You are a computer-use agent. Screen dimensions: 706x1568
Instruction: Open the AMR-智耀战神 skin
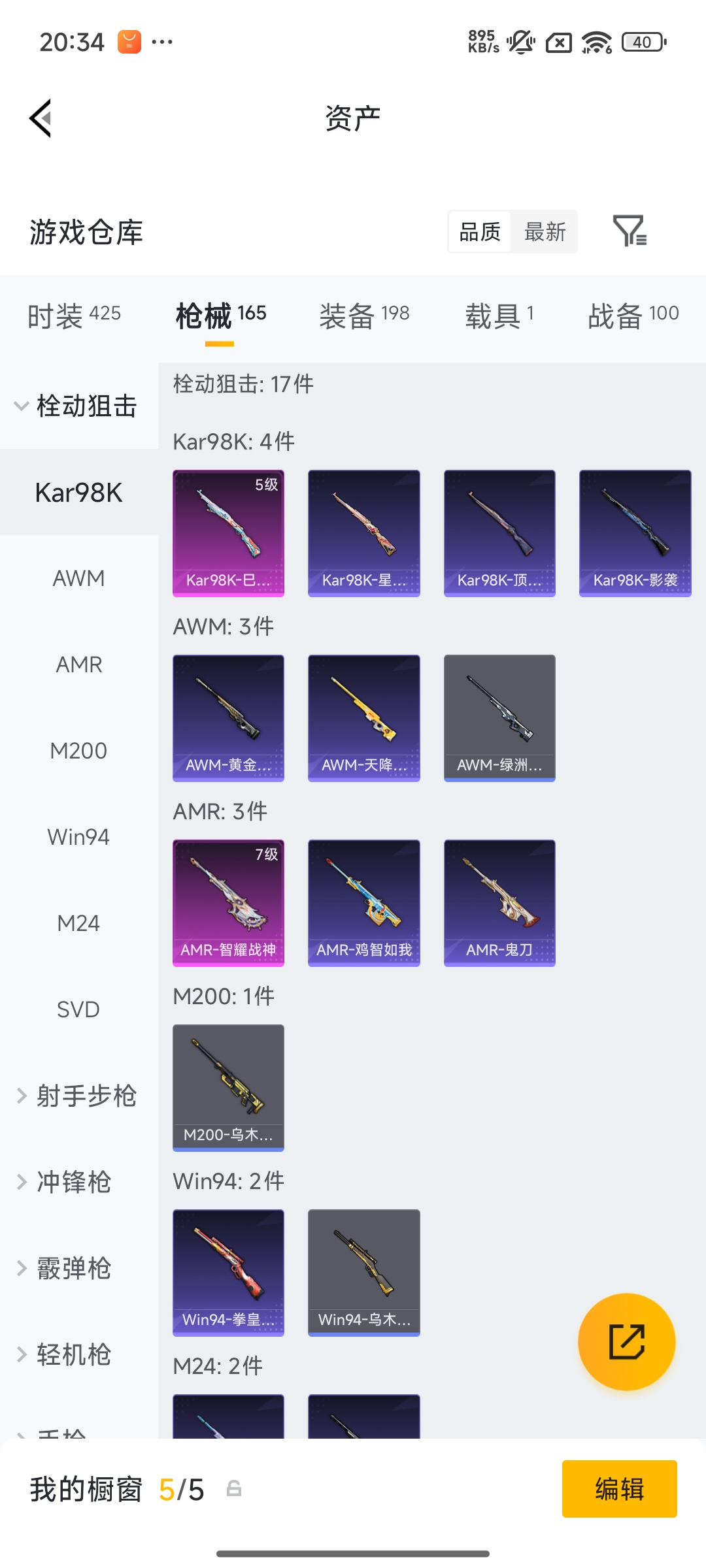(x=228, y=903)
